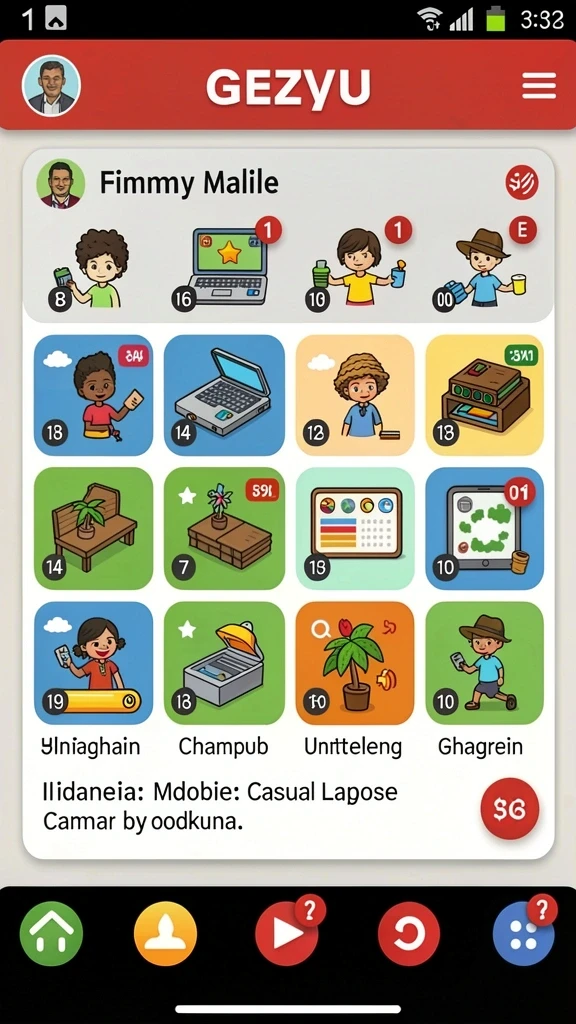Open the wooden bench tile numbered 14
The image size is (576, 1024).
point(93,528)
